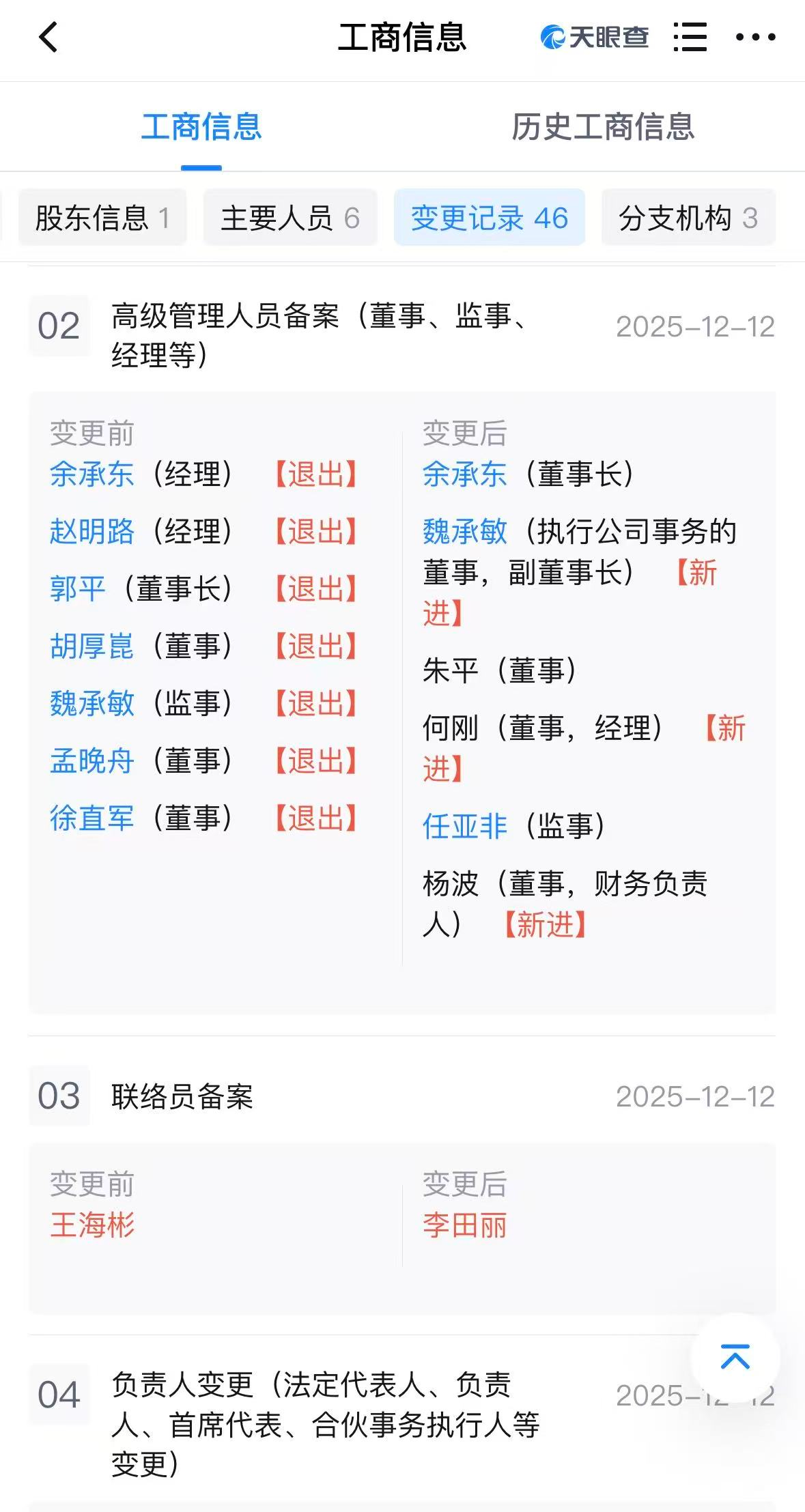Open 王海彬 under 联络员备案
This screenshot has height=1512, width=805.
point(92,1225)
